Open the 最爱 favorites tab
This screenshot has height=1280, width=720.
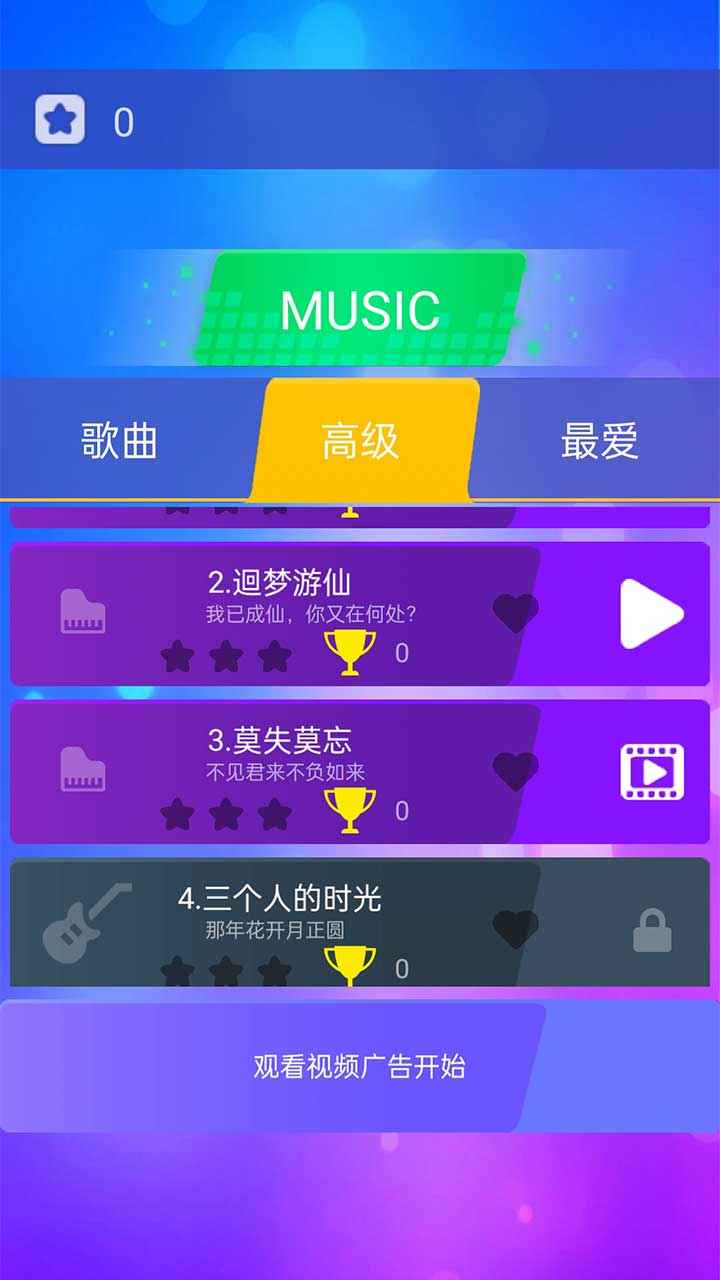[x=600, y=440]
